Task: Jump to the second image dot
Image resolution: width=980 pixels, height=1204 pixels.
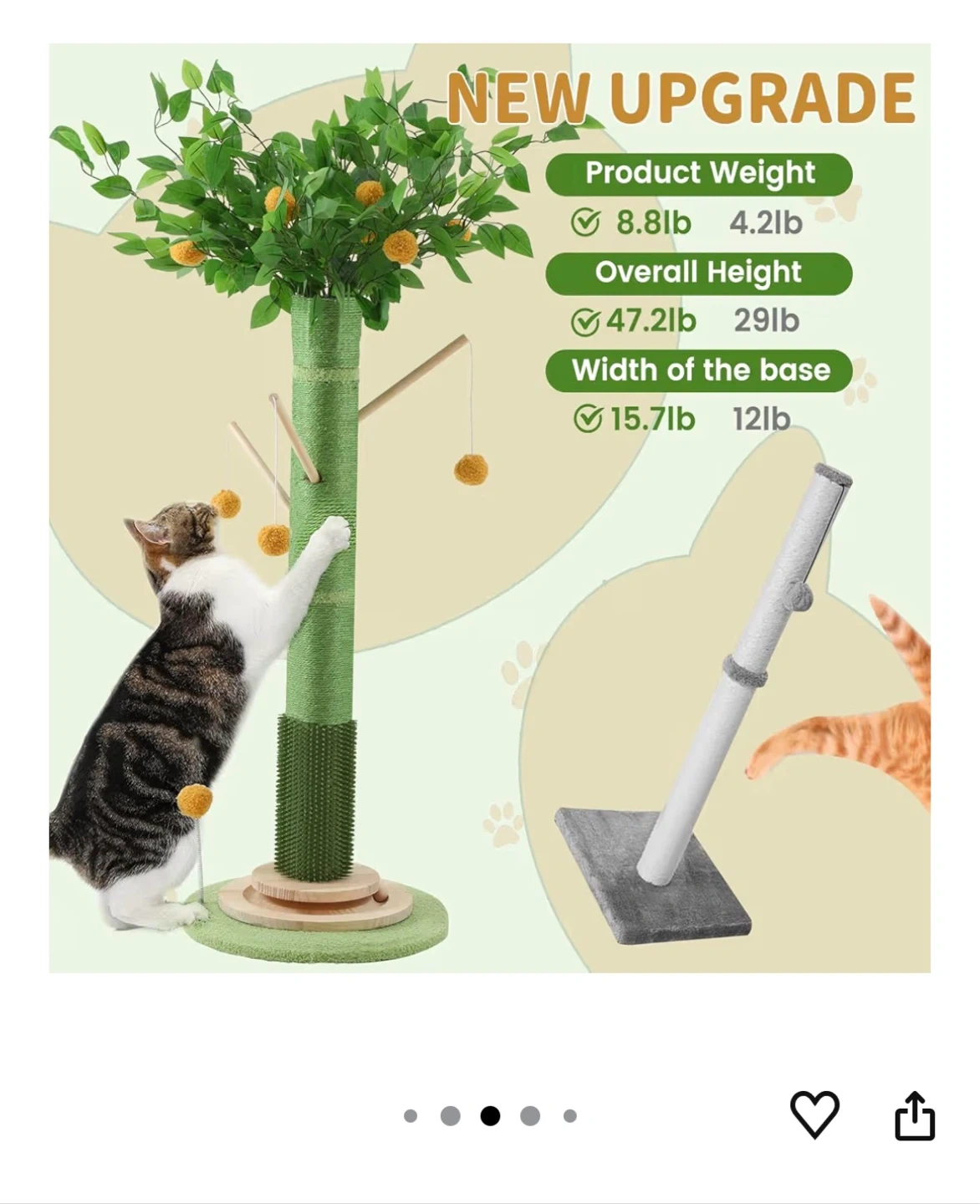Action: click(x=450, y=1116)
